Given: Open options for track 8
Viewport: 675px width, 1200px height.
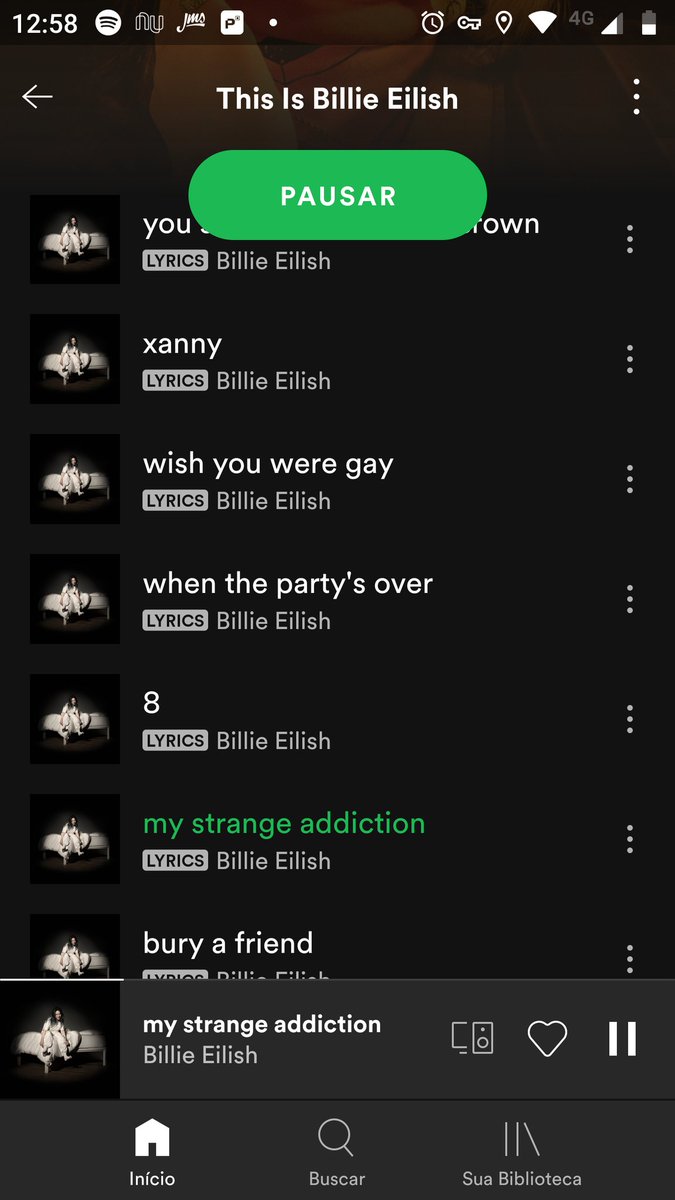Looking at the screenshot, I should (629, 719).
